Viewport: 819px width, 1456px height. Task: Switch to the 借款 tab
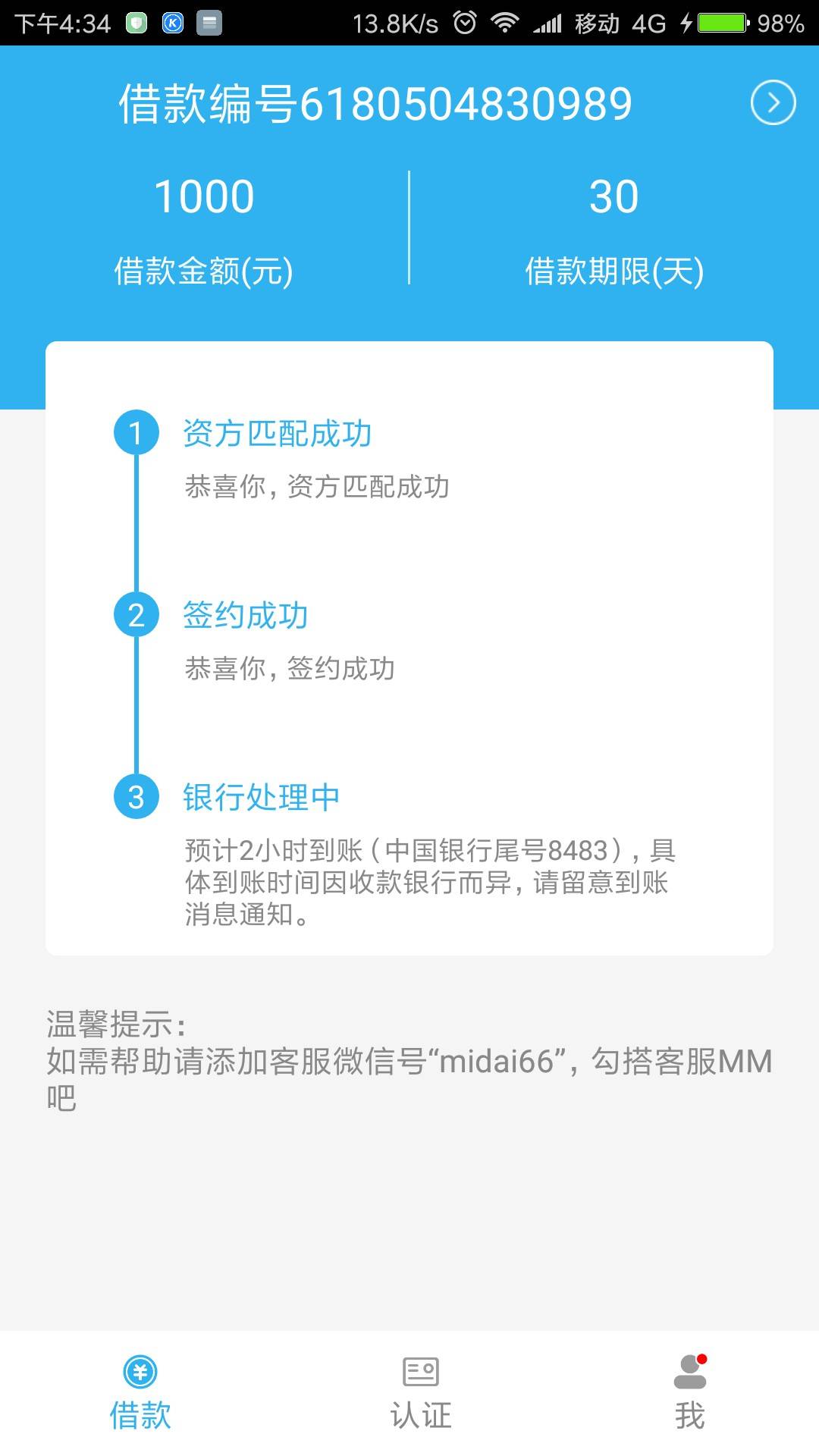(x=140, y=1393)
